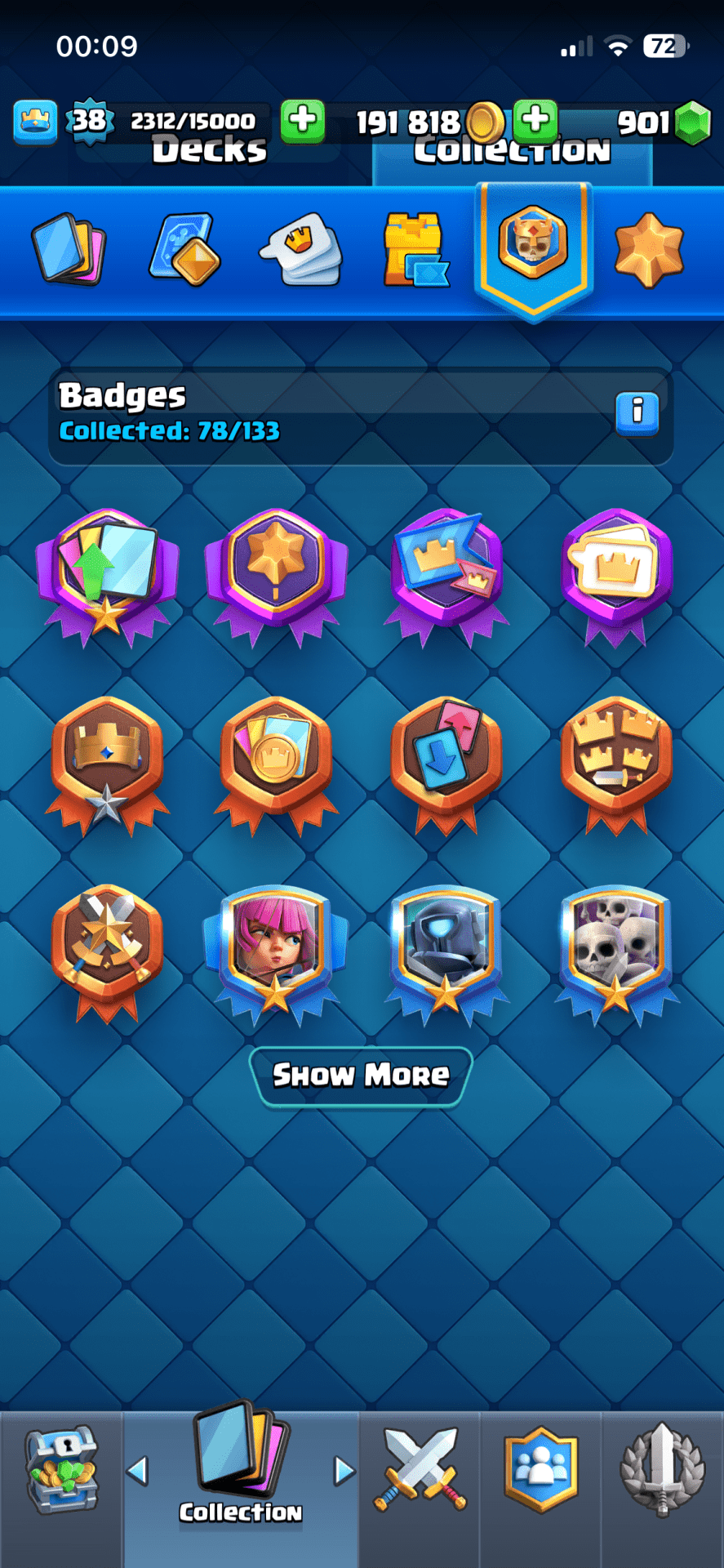Viewport: 724px width, 1568px height.
Task: Inspect the Skeleton Army mastery badge
Action: pos(616,953)
